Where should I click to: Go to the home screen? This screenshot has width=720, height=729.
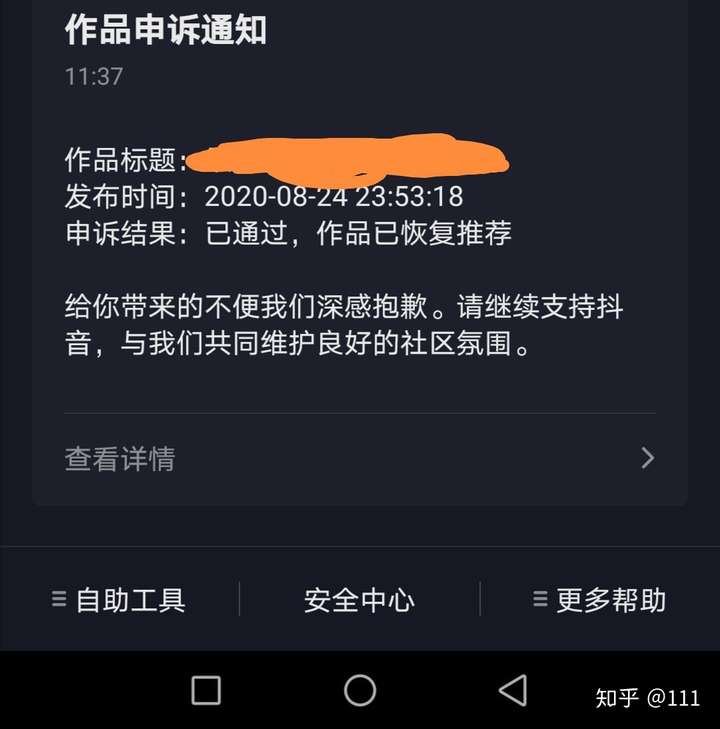tap(360, 690)
